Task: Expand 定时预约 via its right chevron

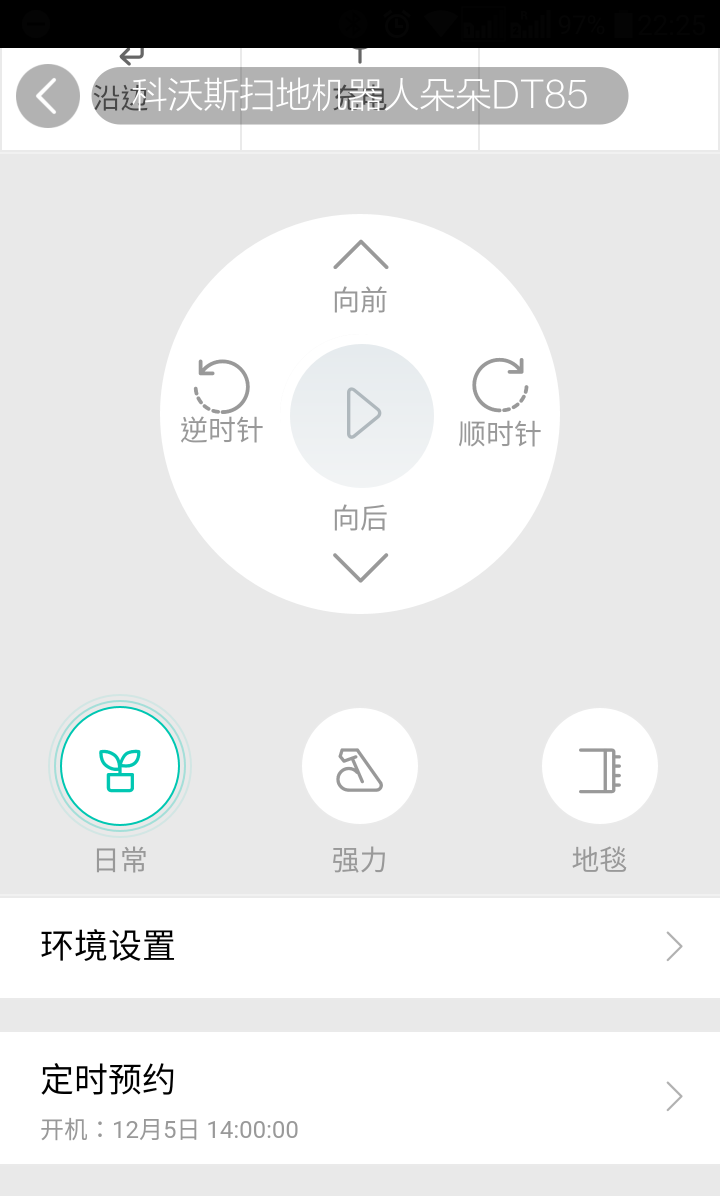Action: (672, 1096)
